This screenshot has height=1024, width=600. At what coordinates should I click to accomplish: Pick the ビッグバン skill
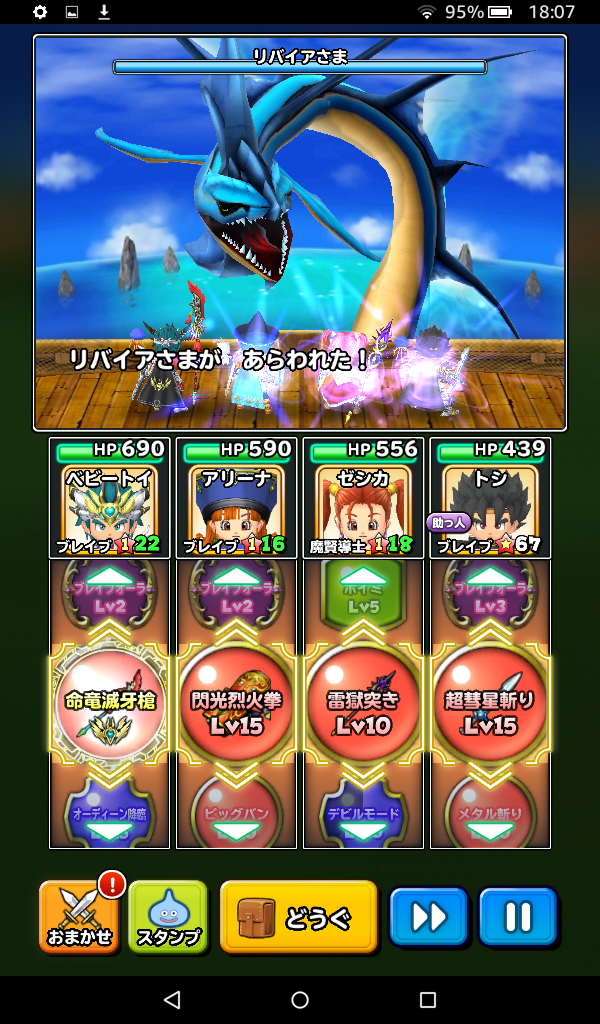237,812
